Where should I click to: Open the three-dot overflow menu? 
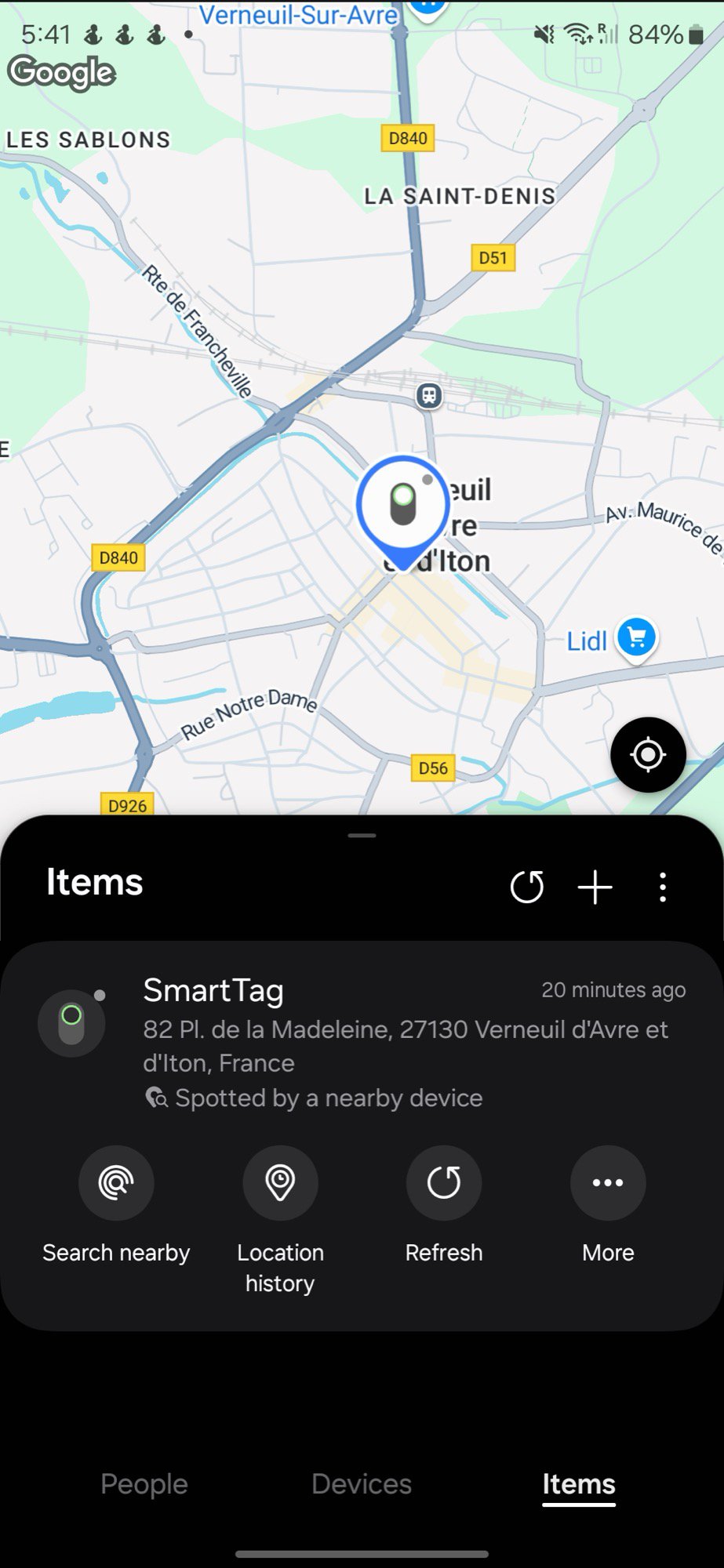[663, 887]
